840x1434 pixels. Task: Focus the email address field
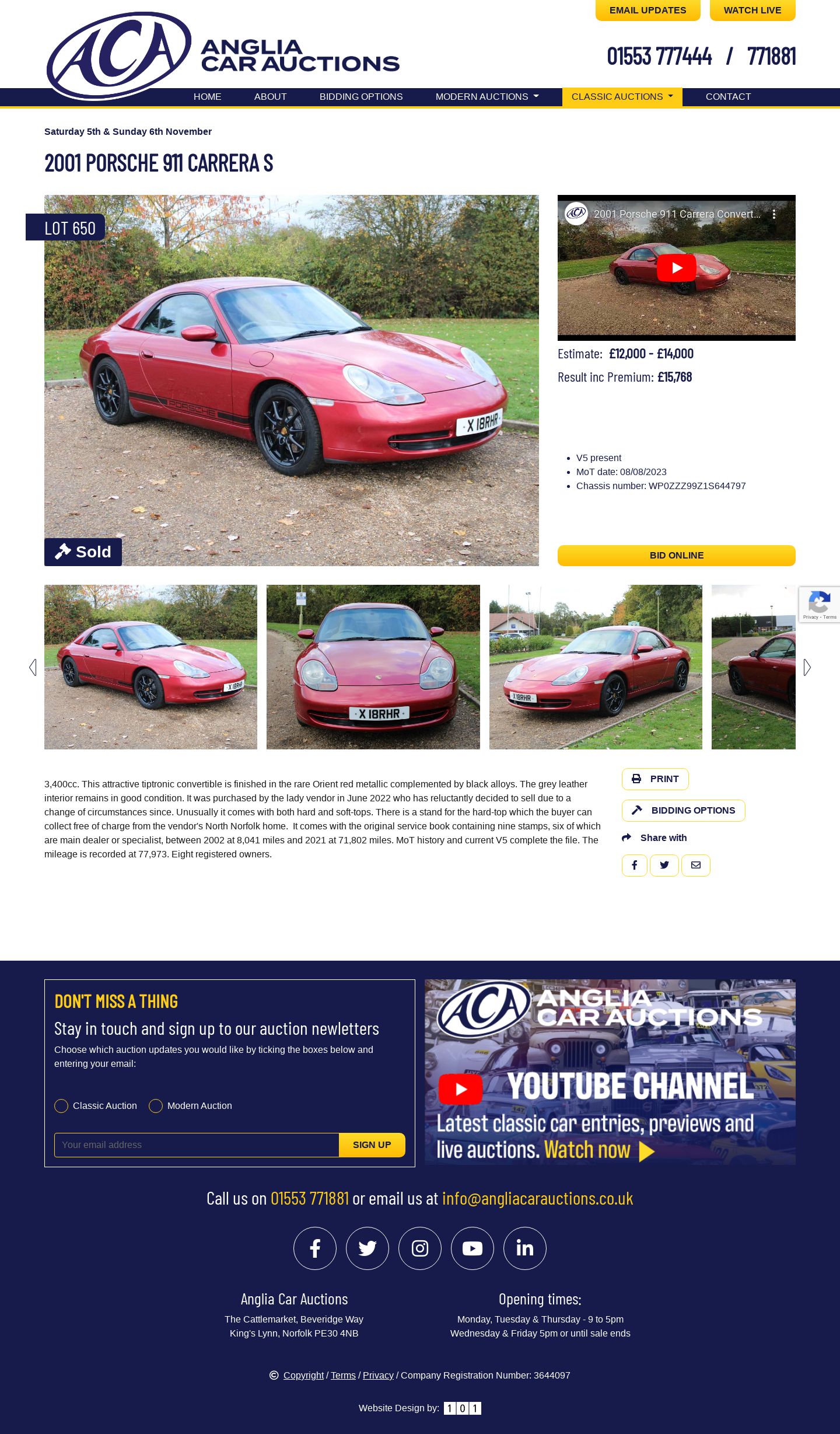pos(196,1145)
